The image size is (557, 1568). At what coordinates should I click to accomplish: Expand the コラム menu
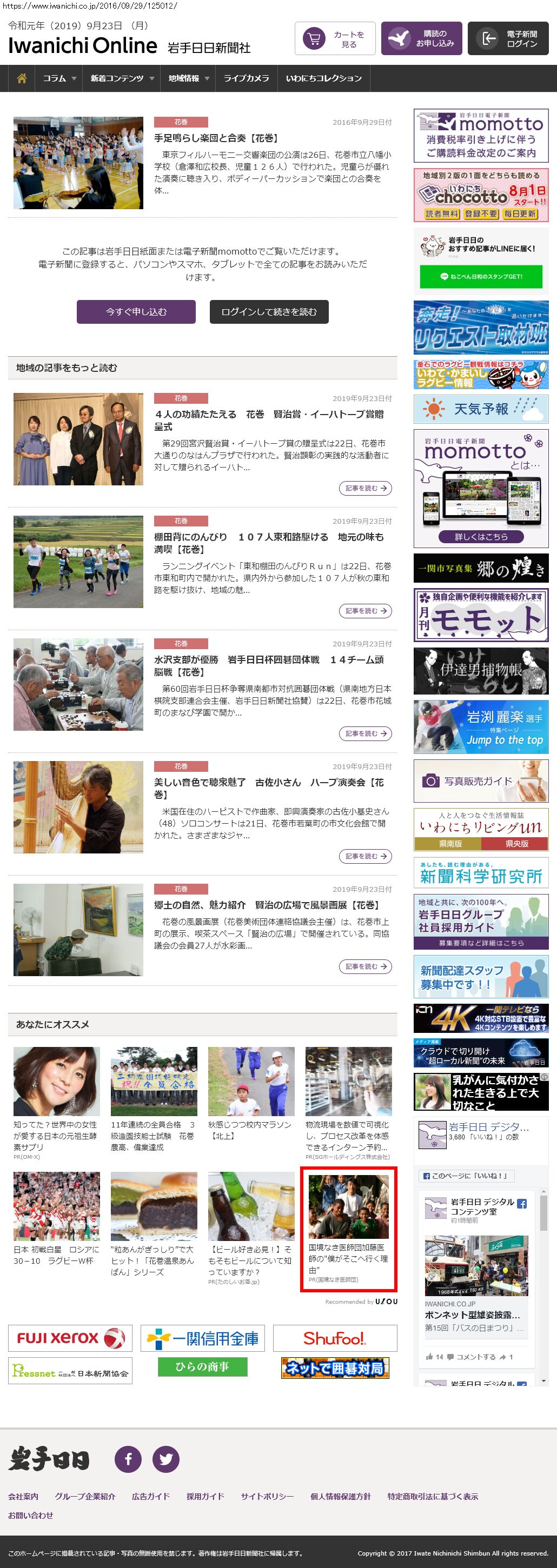(58, 78)
